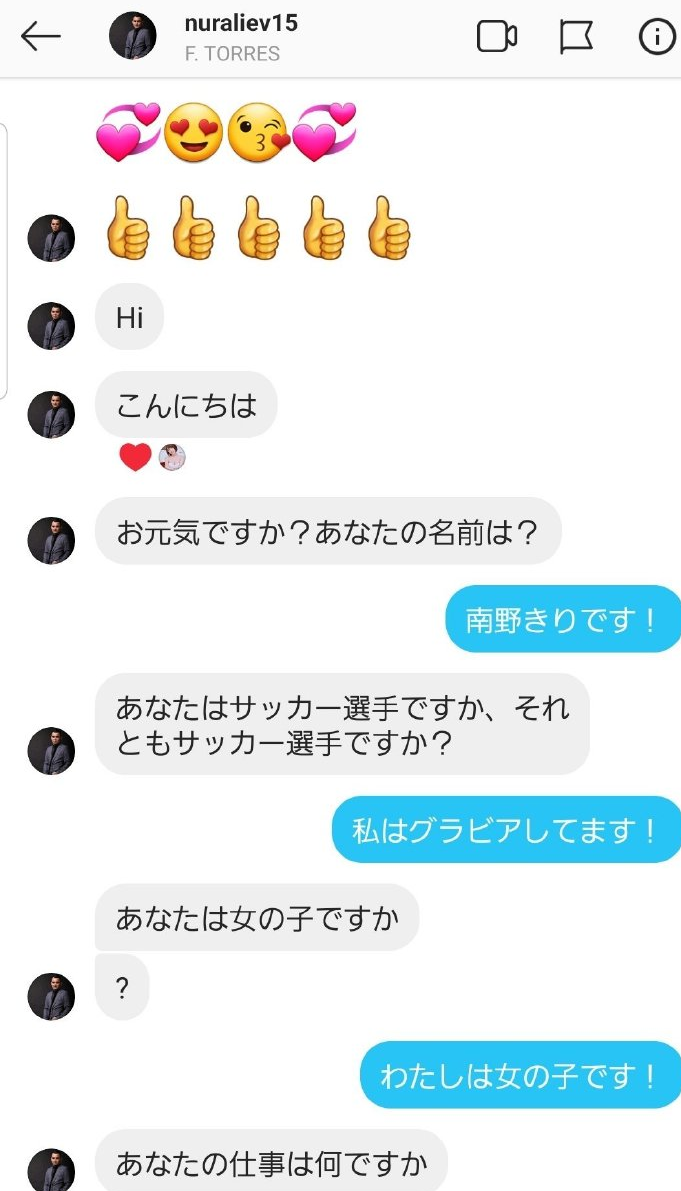Image resolution: width=681 pixels, height=1191 pixels.
Task: Open sender avatar next to Hi message
Action: (51, 326)
